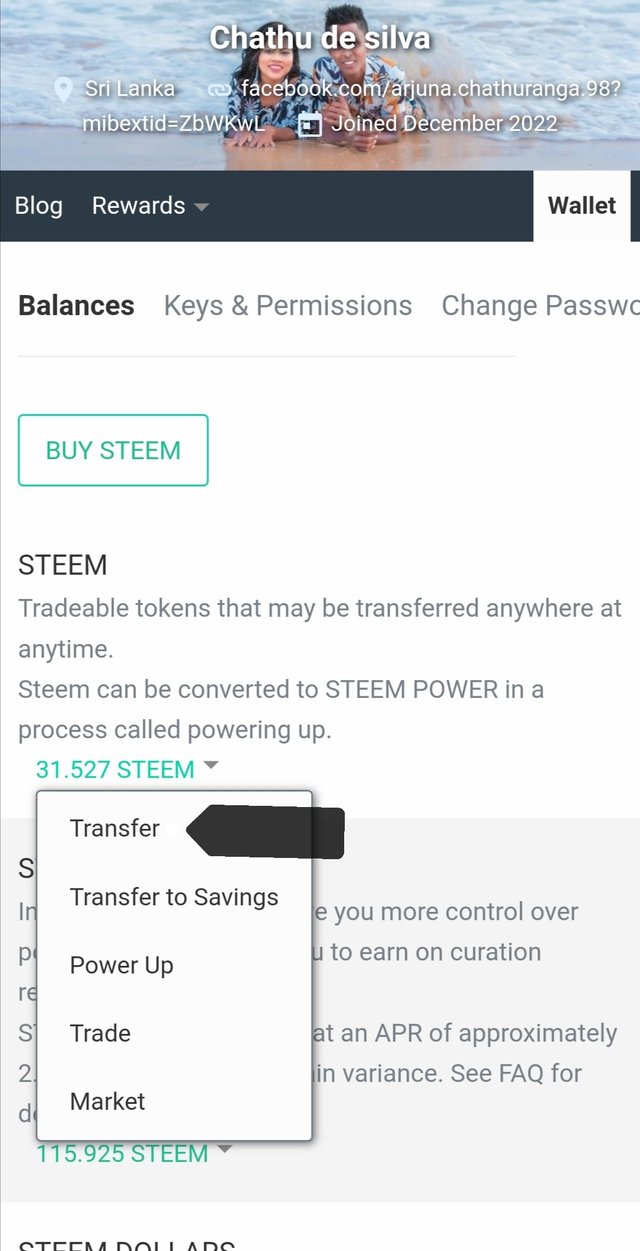Open the Blog tab
The image size is (640, 1251).
pyautogui.click(x=39, y=206)
